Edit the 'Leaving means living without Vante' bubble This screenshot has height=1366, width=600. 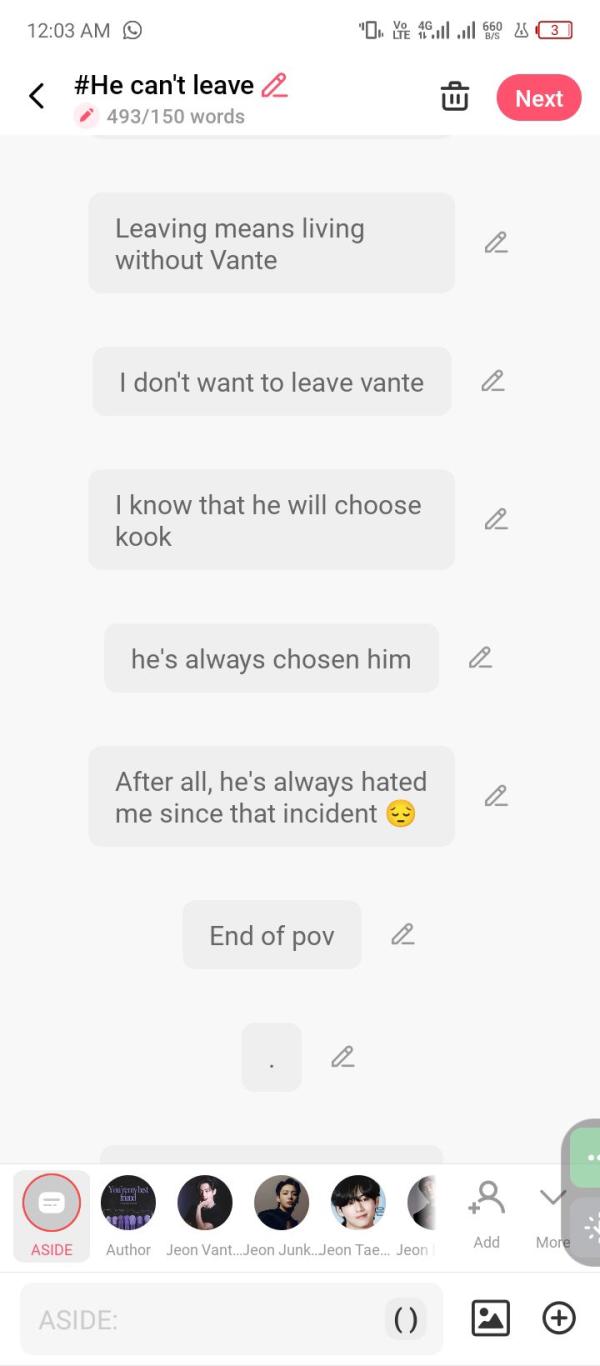pyautogui.click(x=496, y=243)
